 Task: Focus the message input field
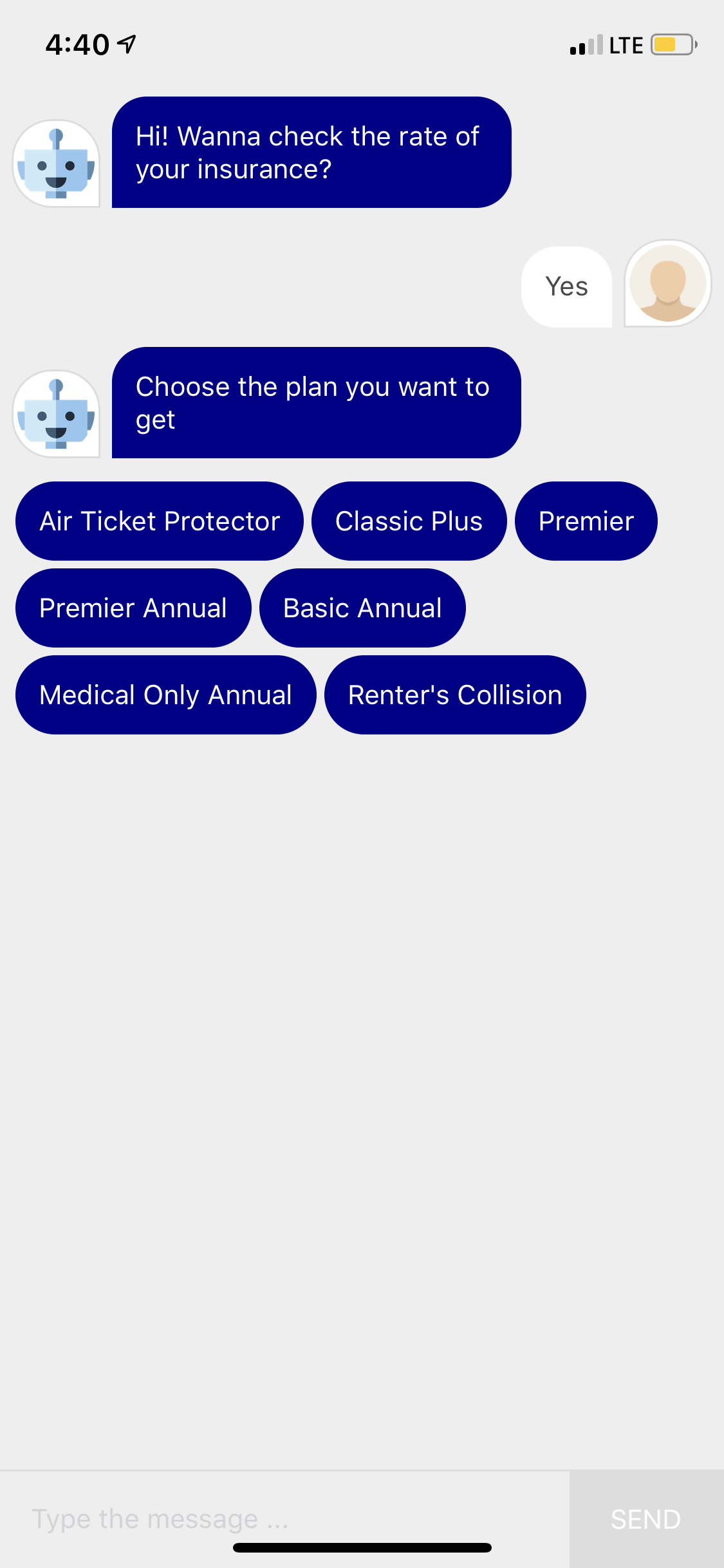pyautogui.click(x=283, y=1518)
